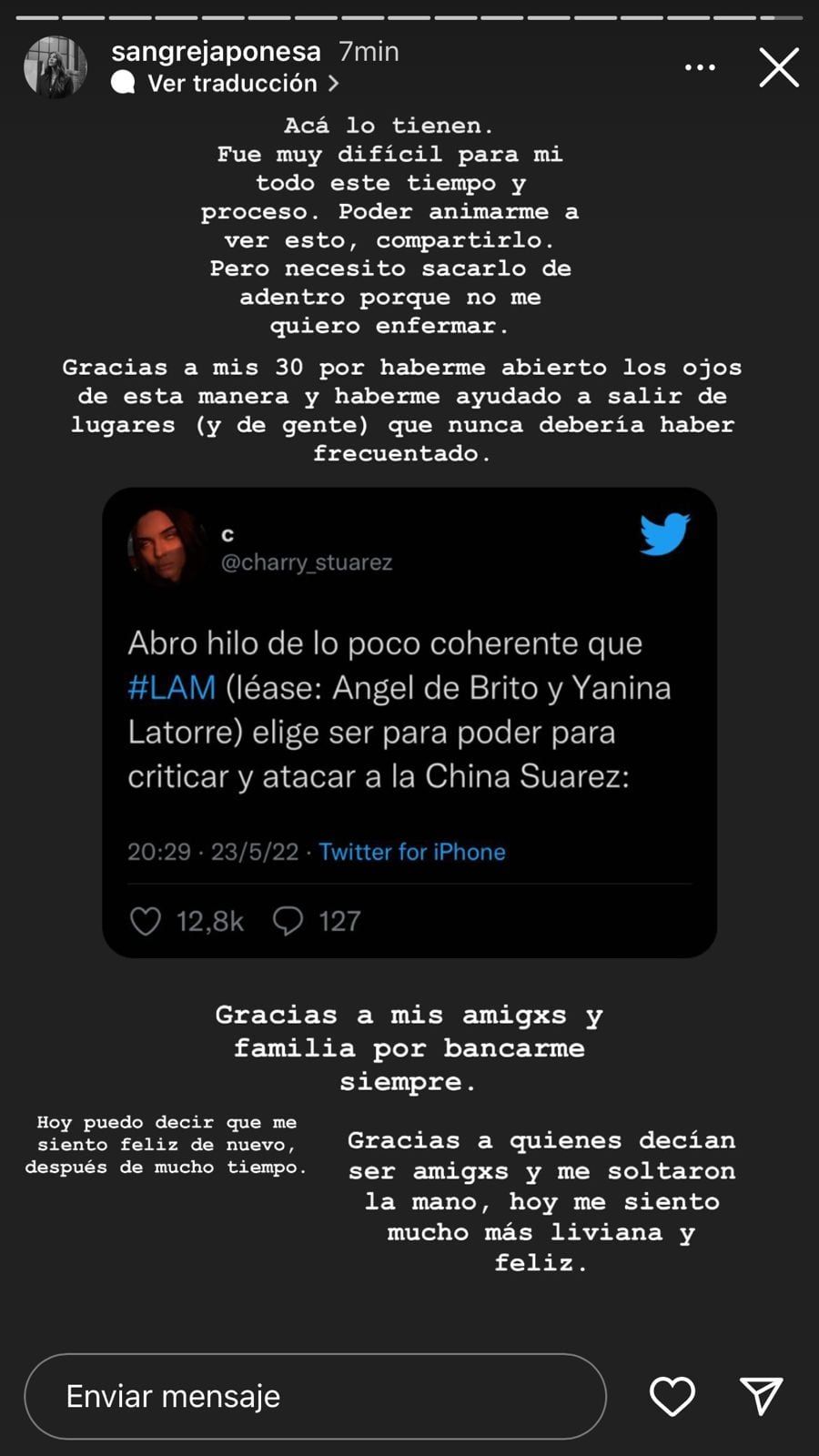
Task: Click the Twitter for iPhone source link
Action: [x=411, y=852]
